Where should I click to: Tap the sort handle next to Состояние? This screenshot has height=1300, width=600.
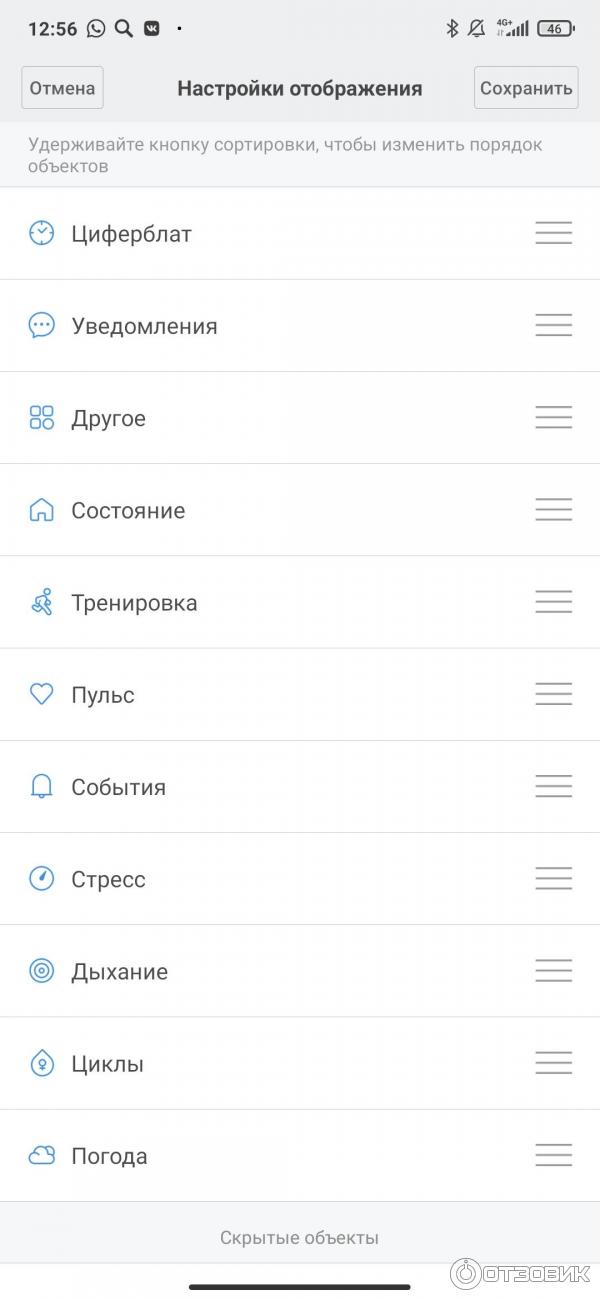553,509
